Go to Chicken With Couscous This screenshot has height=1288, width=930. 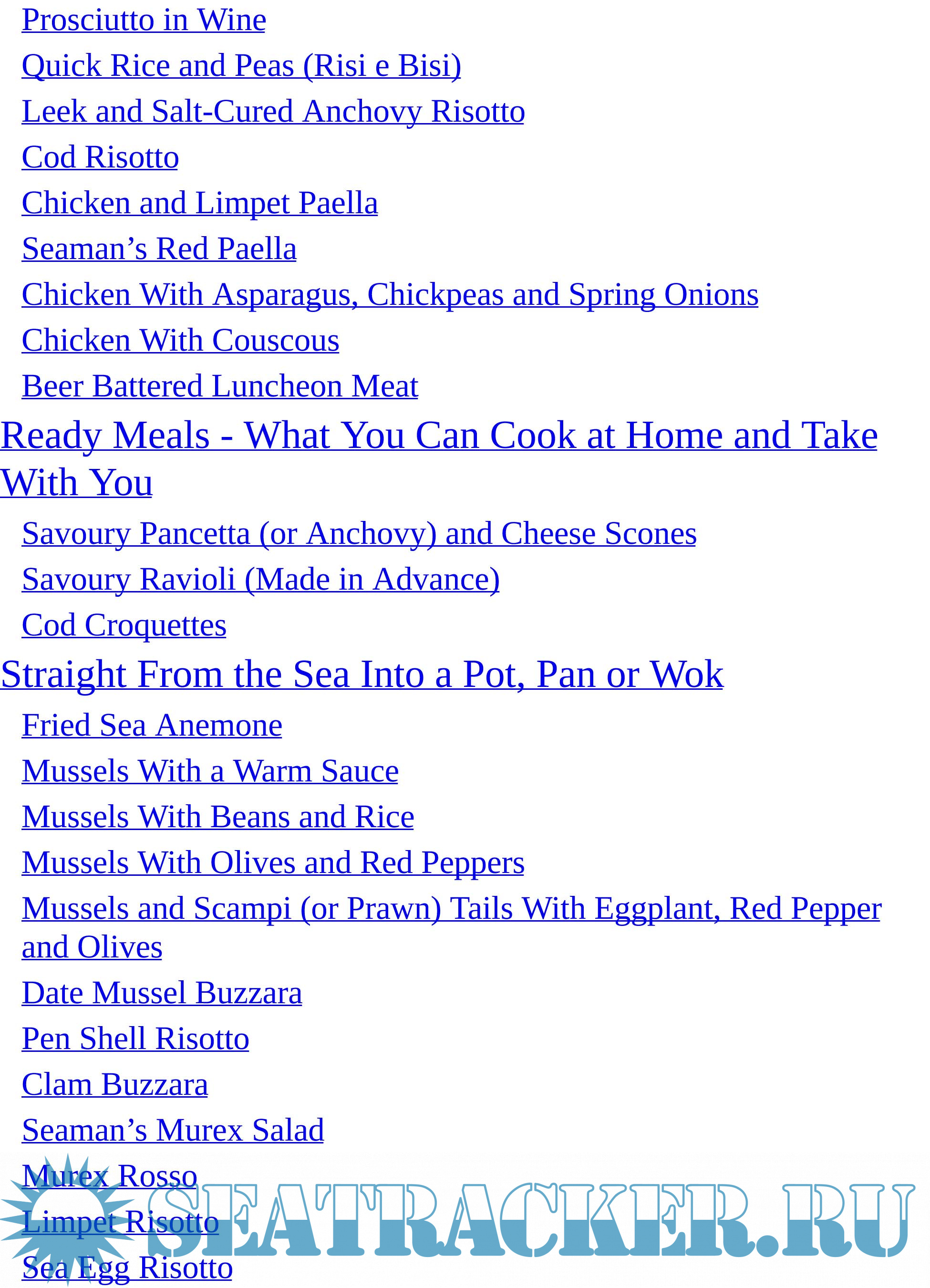coord(180,340)
